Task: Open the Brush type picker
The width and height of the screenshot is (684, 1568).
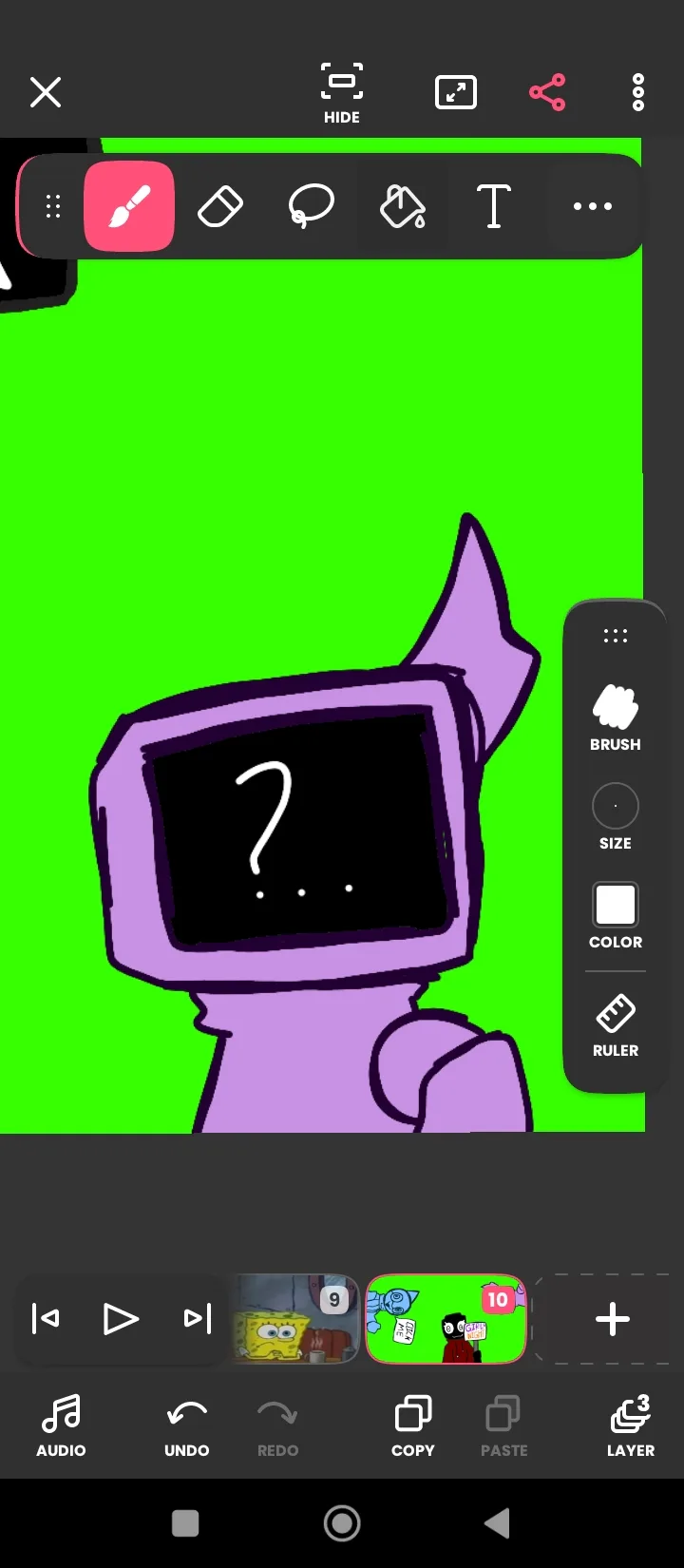Action: coord(616,718)
